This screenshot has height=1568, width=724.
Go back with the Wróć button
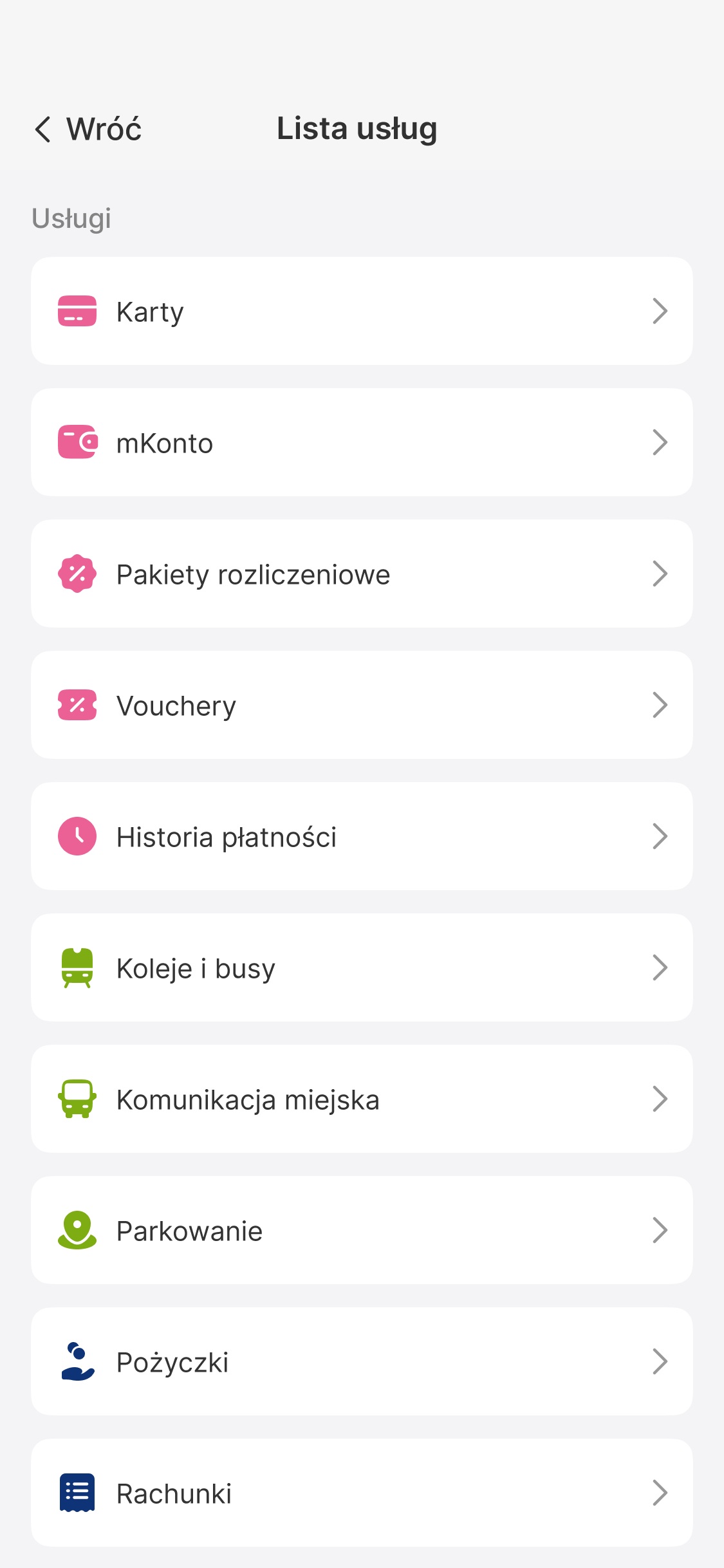(x=88, y=129)
